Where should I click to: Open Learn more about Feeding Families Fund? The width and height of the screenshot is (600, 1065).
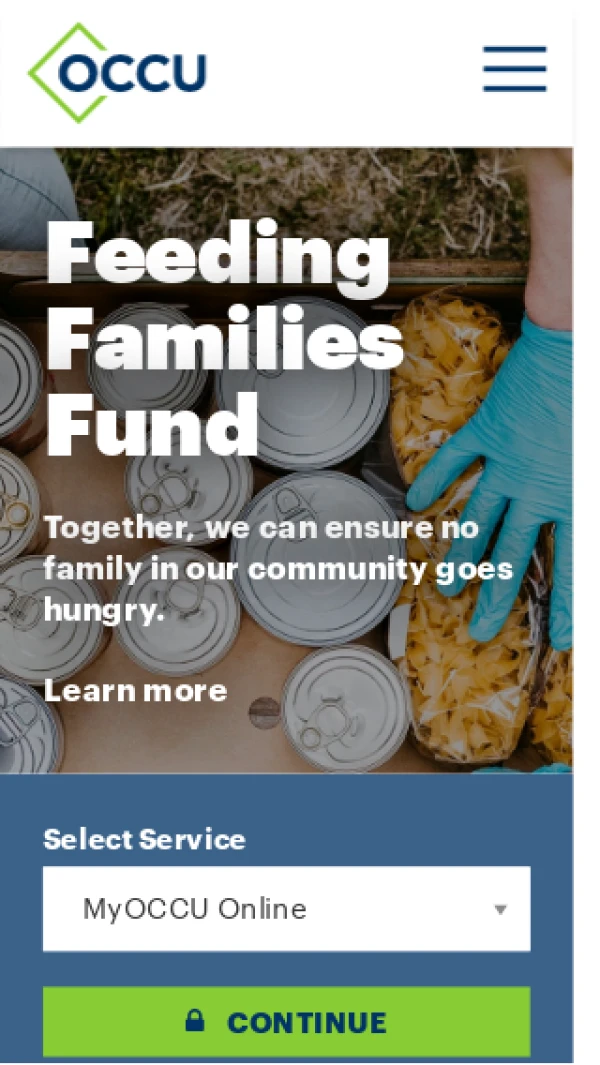(x=135, y=691)
